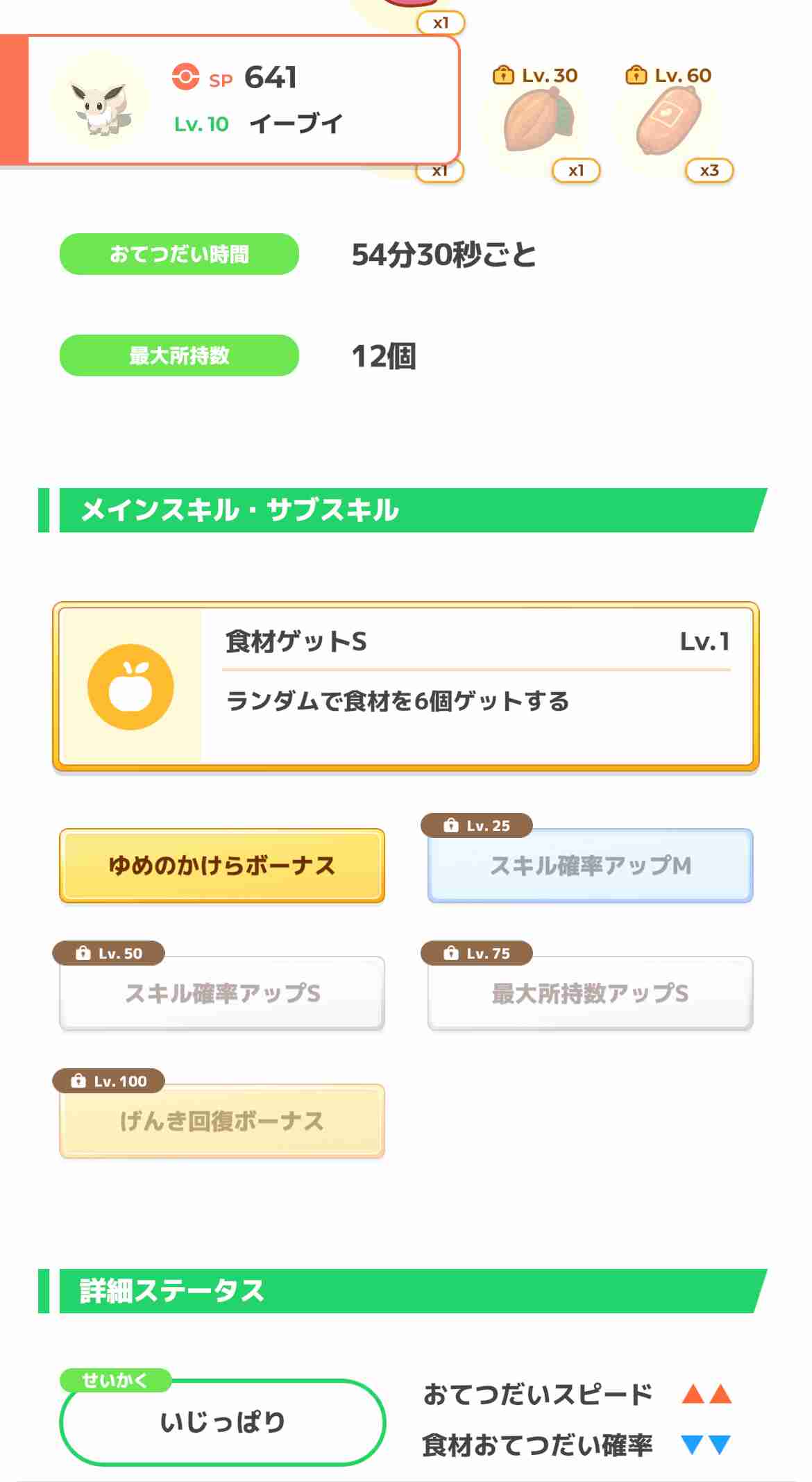This screenshot has width=812, height=1482.
Task: Check the locked 最大所持数アップS sub skill
Action: click(591, 993)
